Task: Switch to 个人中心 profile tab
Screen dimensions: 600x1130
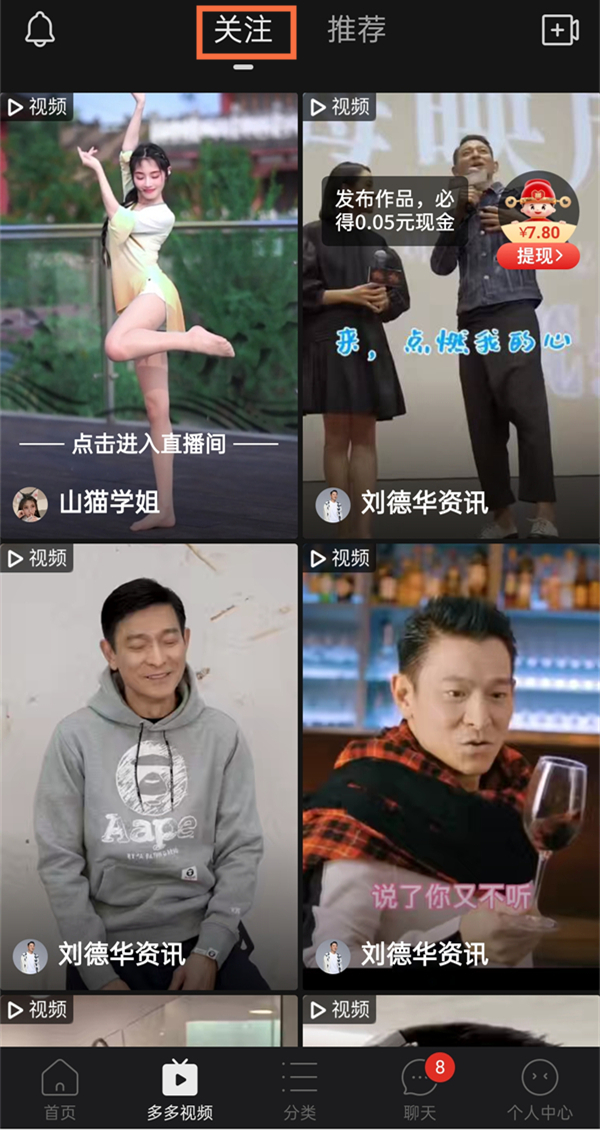Action: tap(539, 1089)
